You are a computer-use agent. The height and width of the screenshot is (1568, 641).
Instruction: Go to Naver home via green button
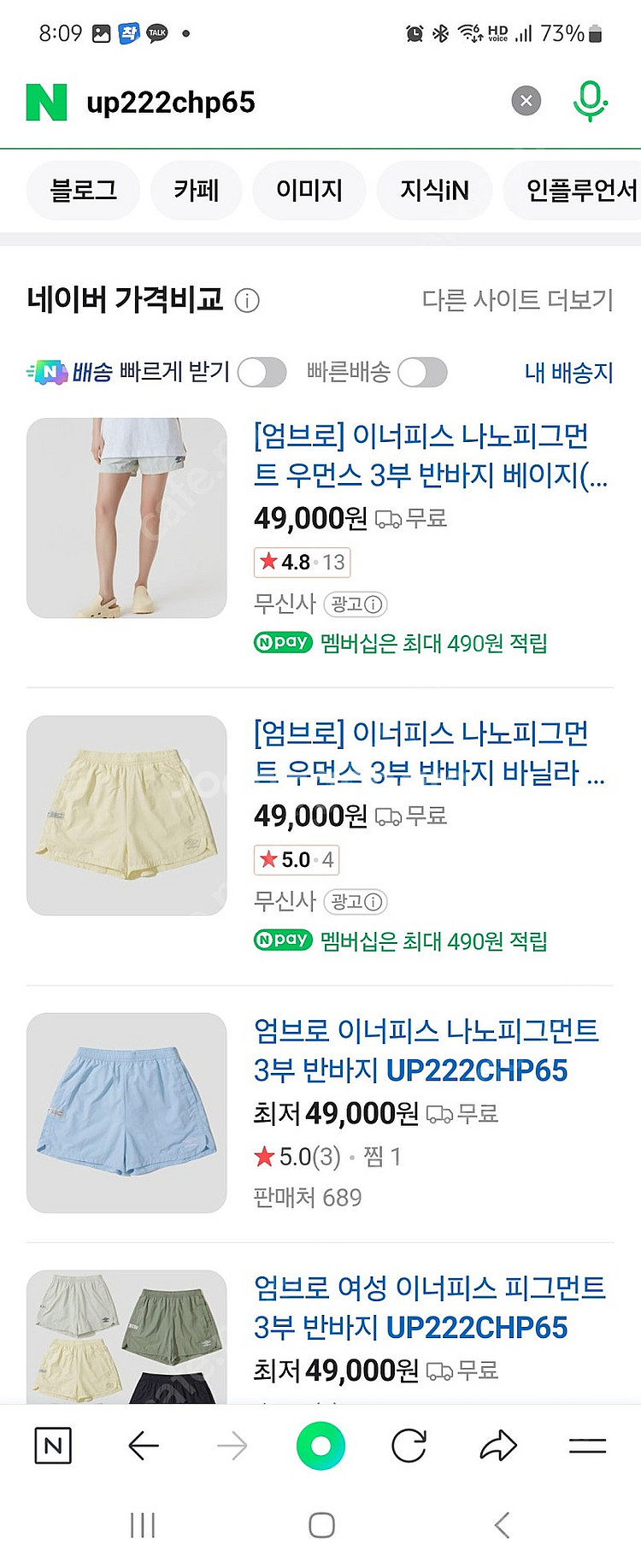point(320,1447)
